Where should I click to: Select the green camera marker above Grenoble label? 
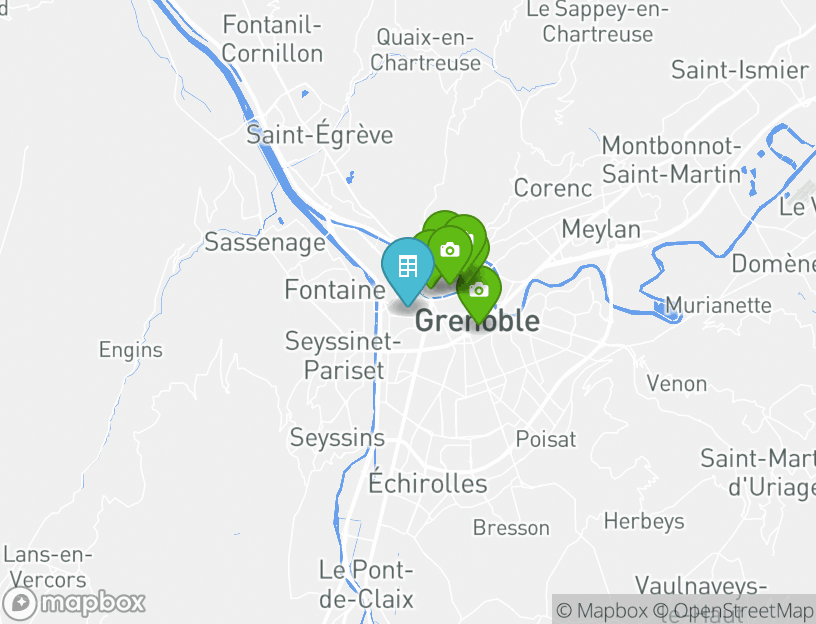click(479, 291)
